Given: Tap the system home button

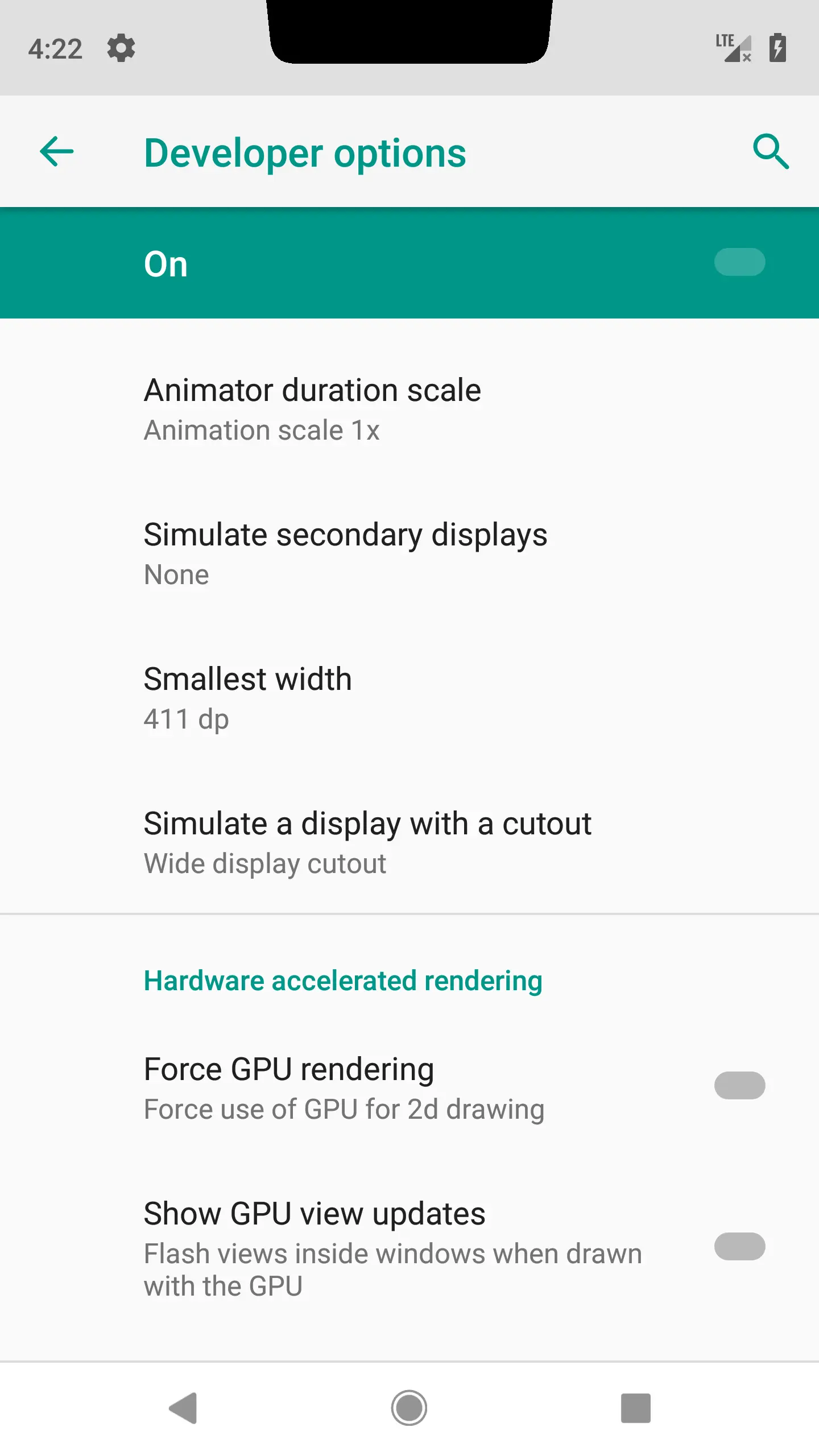Looking at the screenshot, I should pyautogui.click(x=409, y=1408).
